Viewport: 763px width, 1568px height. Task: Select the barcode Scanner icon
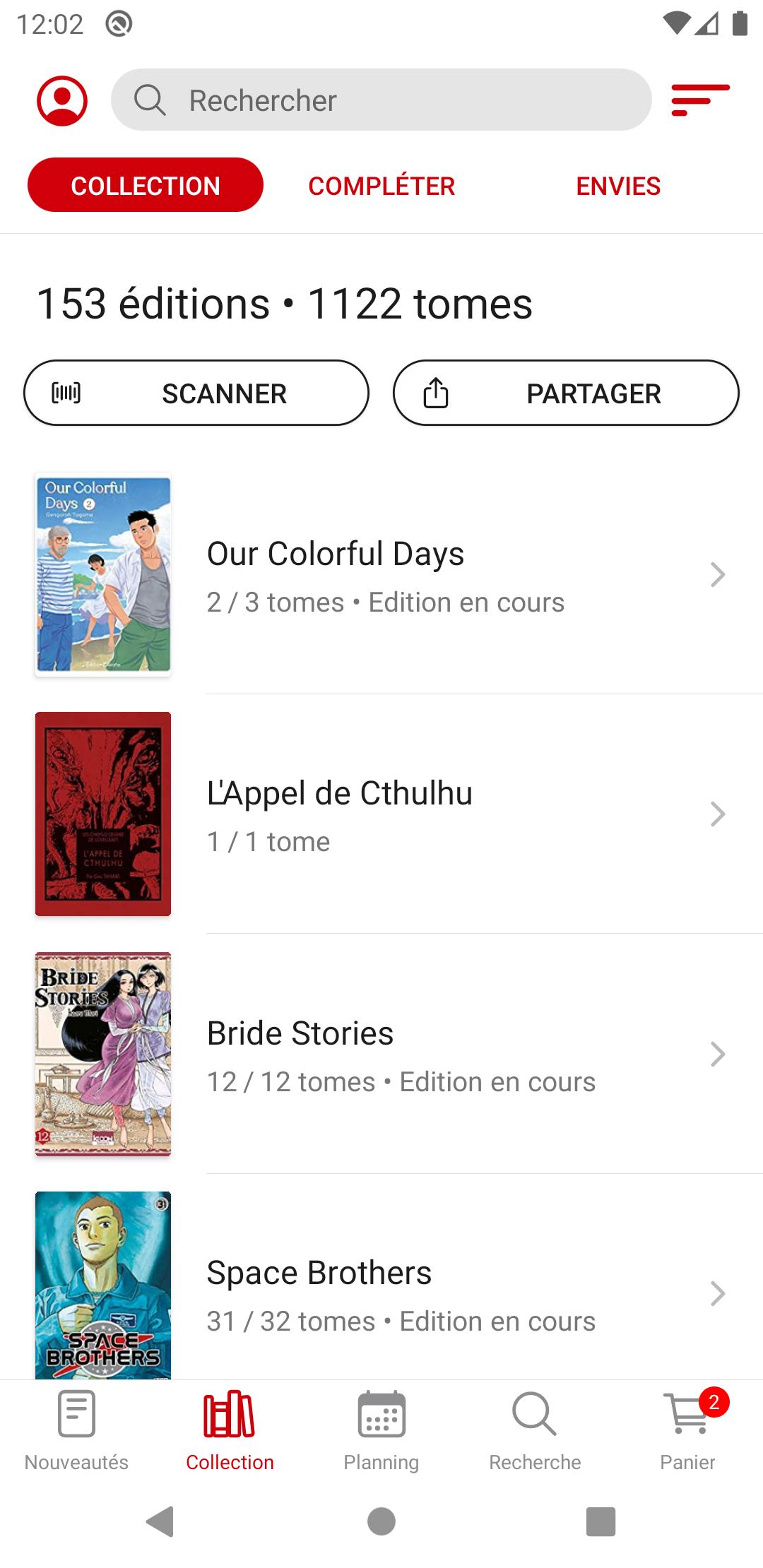pyautogui.click(x=68, y=393)
